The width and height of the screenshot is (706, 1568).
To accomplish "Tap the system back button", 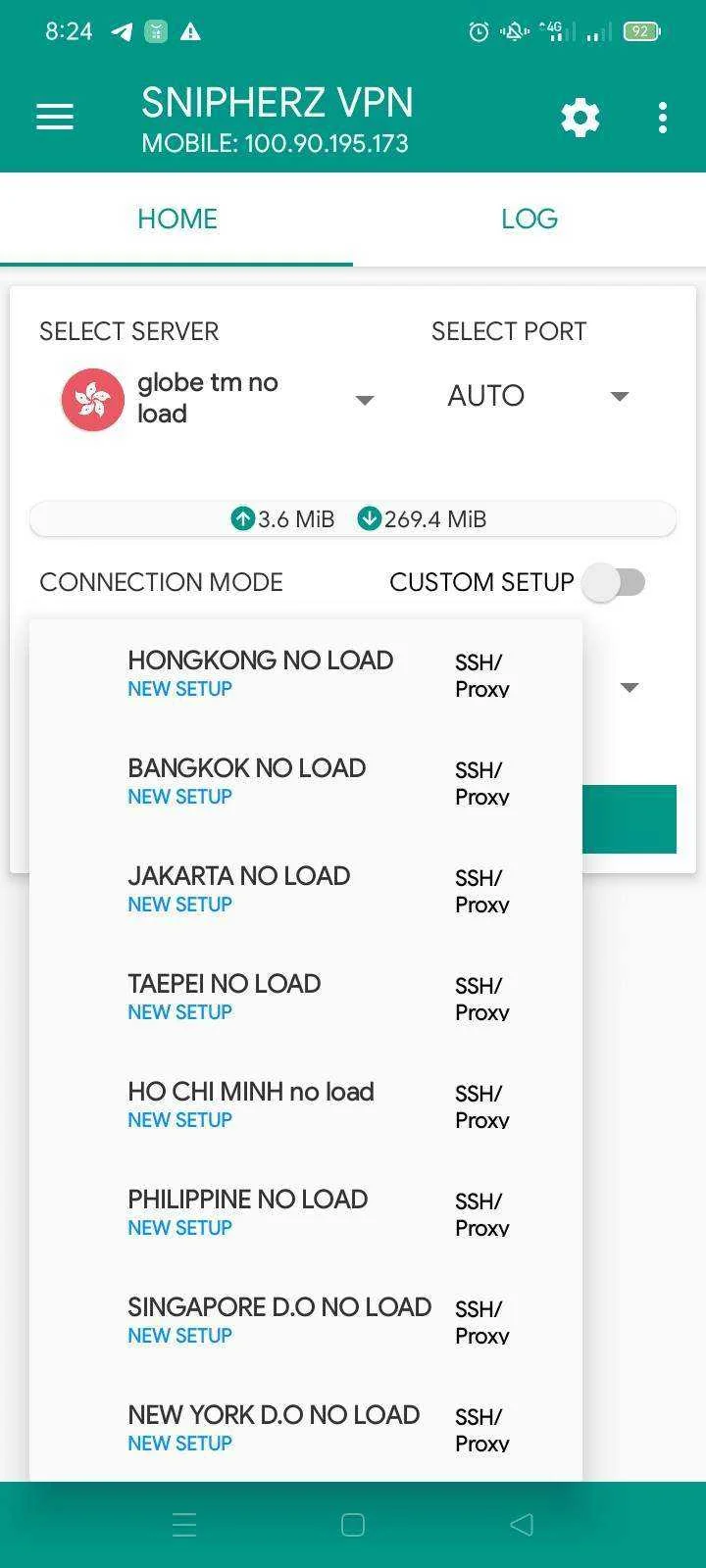I will 522,1524.
